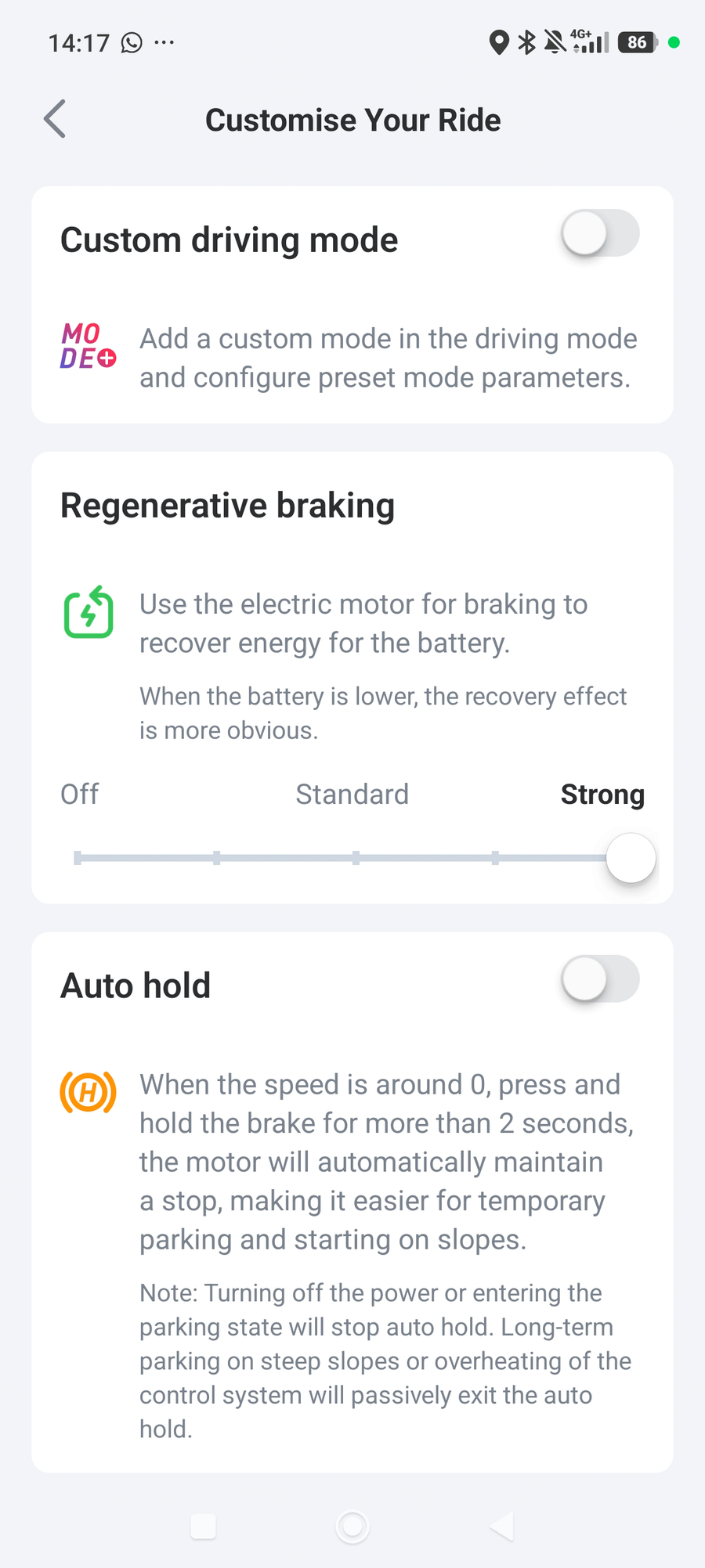Tap the system home button
The image size is (705, 1568).
pos(352,1526)
